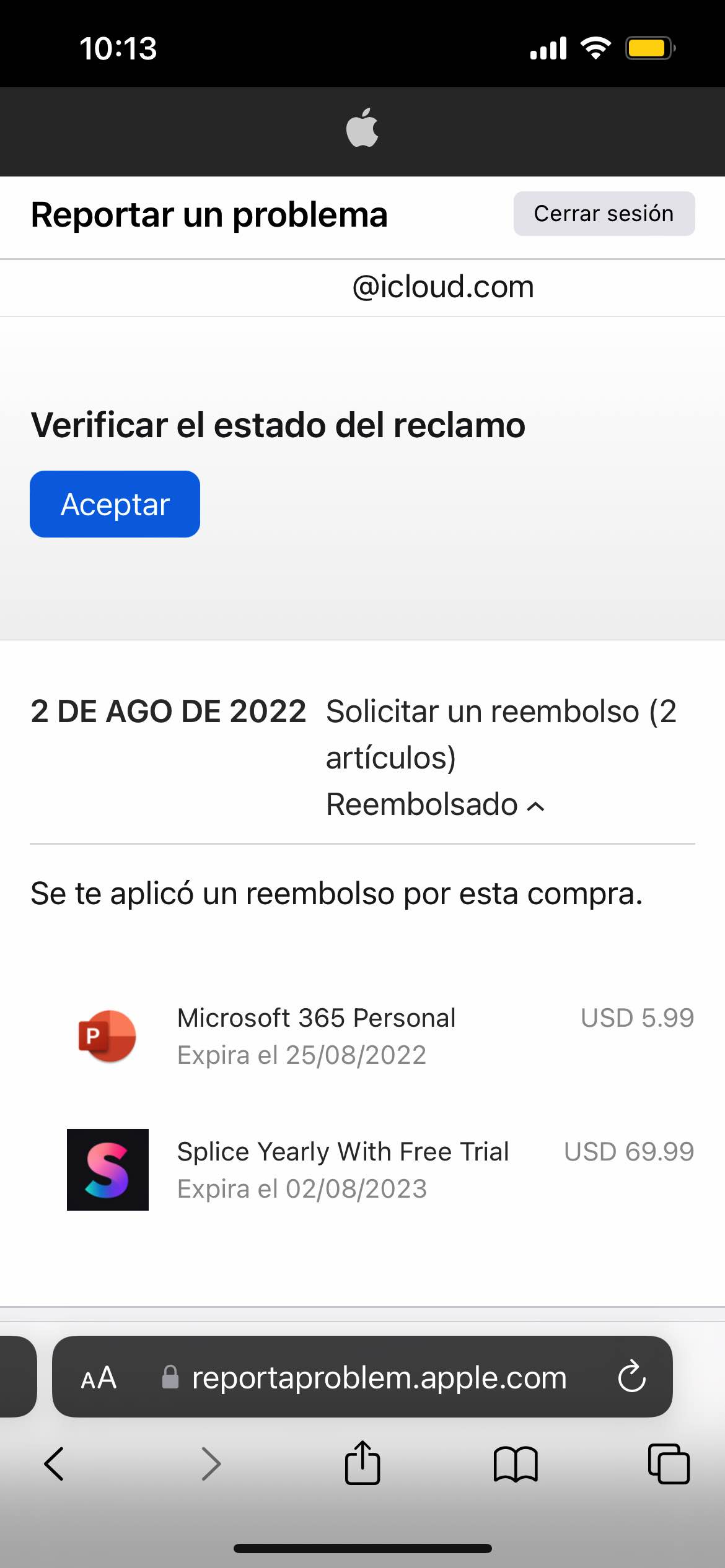Collapse the Reembolsado details chevron

[x=535, y=806]
